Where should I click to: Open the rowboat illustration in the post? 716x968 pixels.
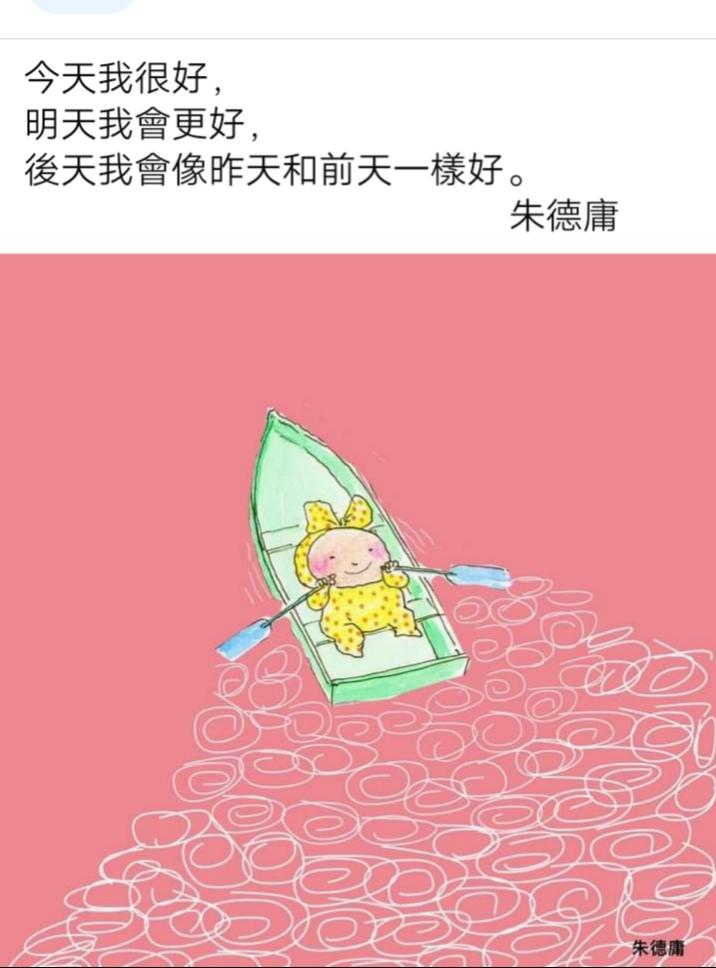358,608
